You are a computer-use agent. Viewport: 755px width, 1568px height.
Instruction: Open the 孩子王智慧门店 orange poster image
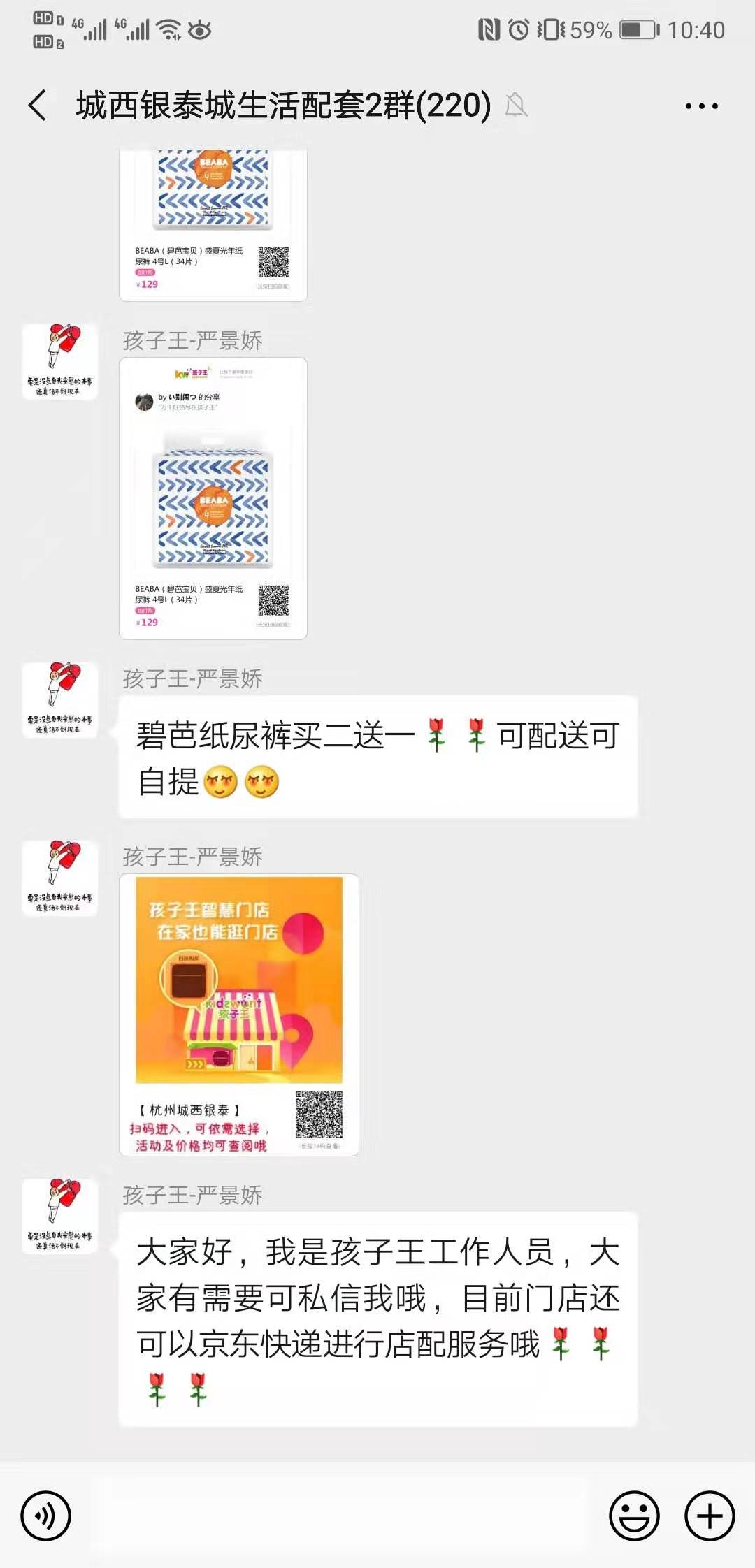[239, 1015]
